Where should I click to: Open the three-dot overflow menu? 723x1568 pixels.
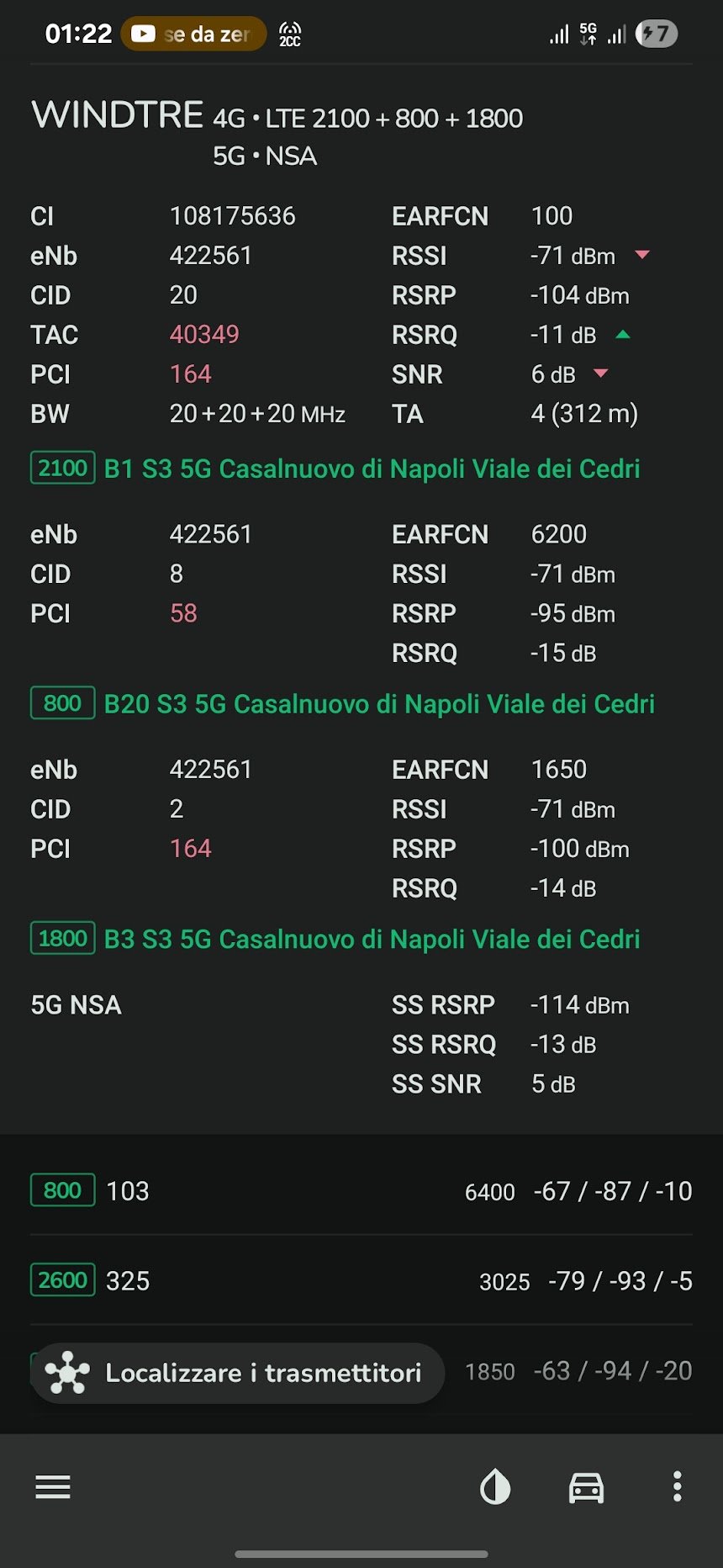(x=677, y=1487)
